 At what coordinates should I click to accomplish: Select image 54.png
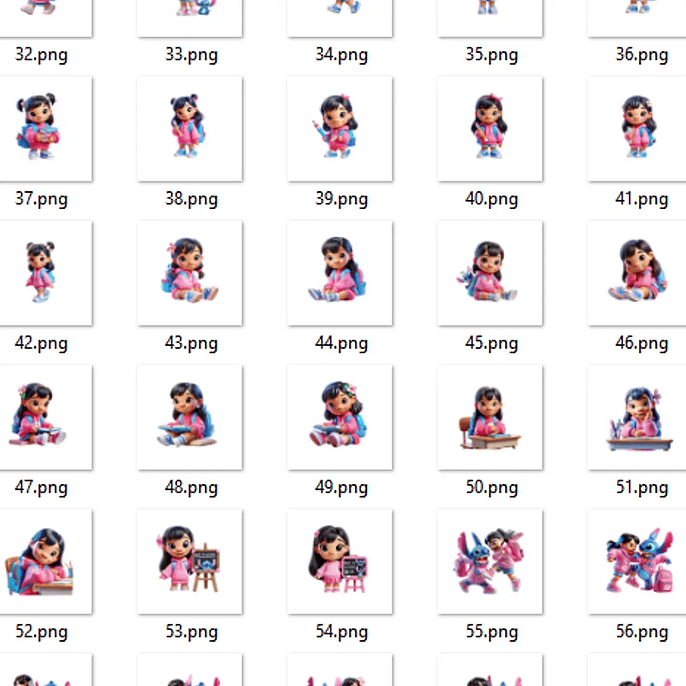340,561
